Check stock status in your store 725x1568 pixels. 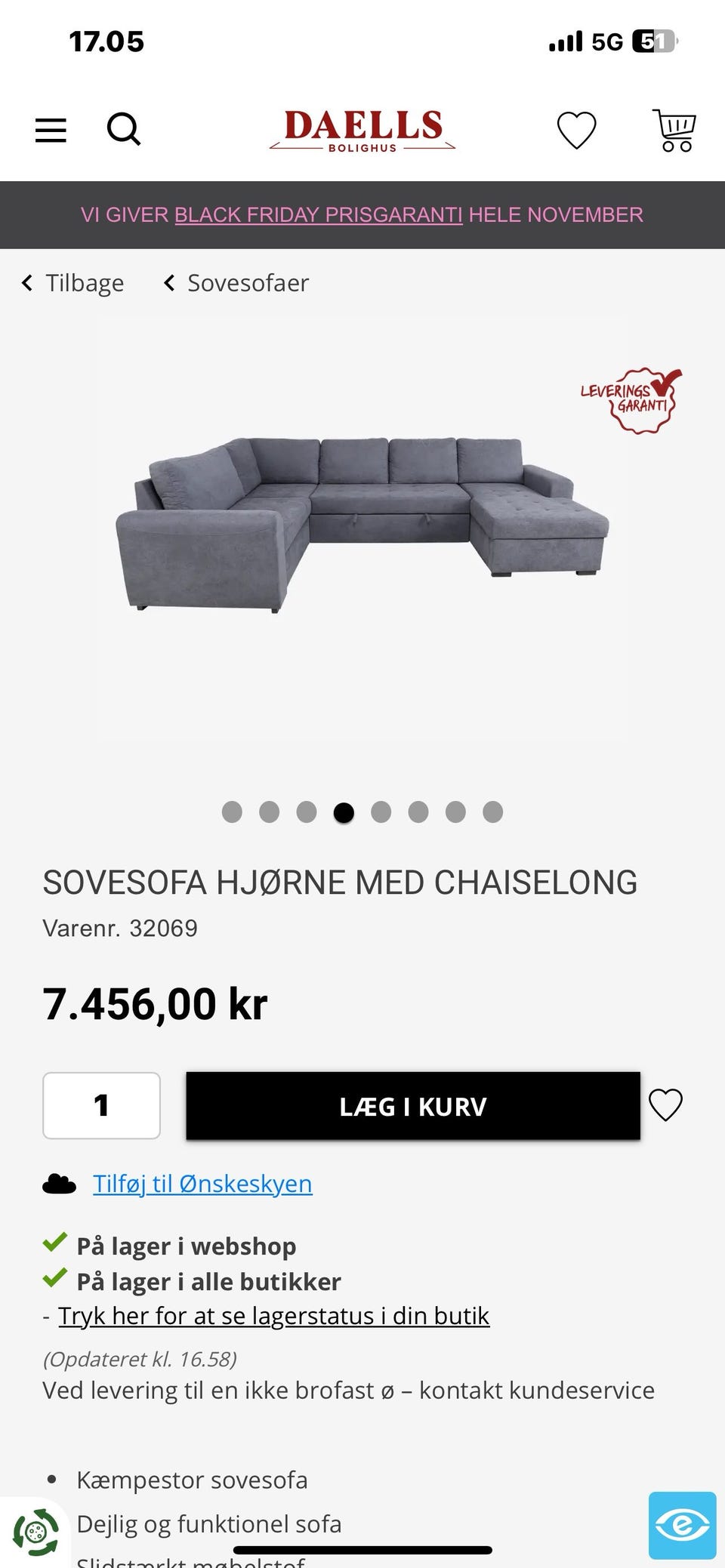pos(273,1316)
